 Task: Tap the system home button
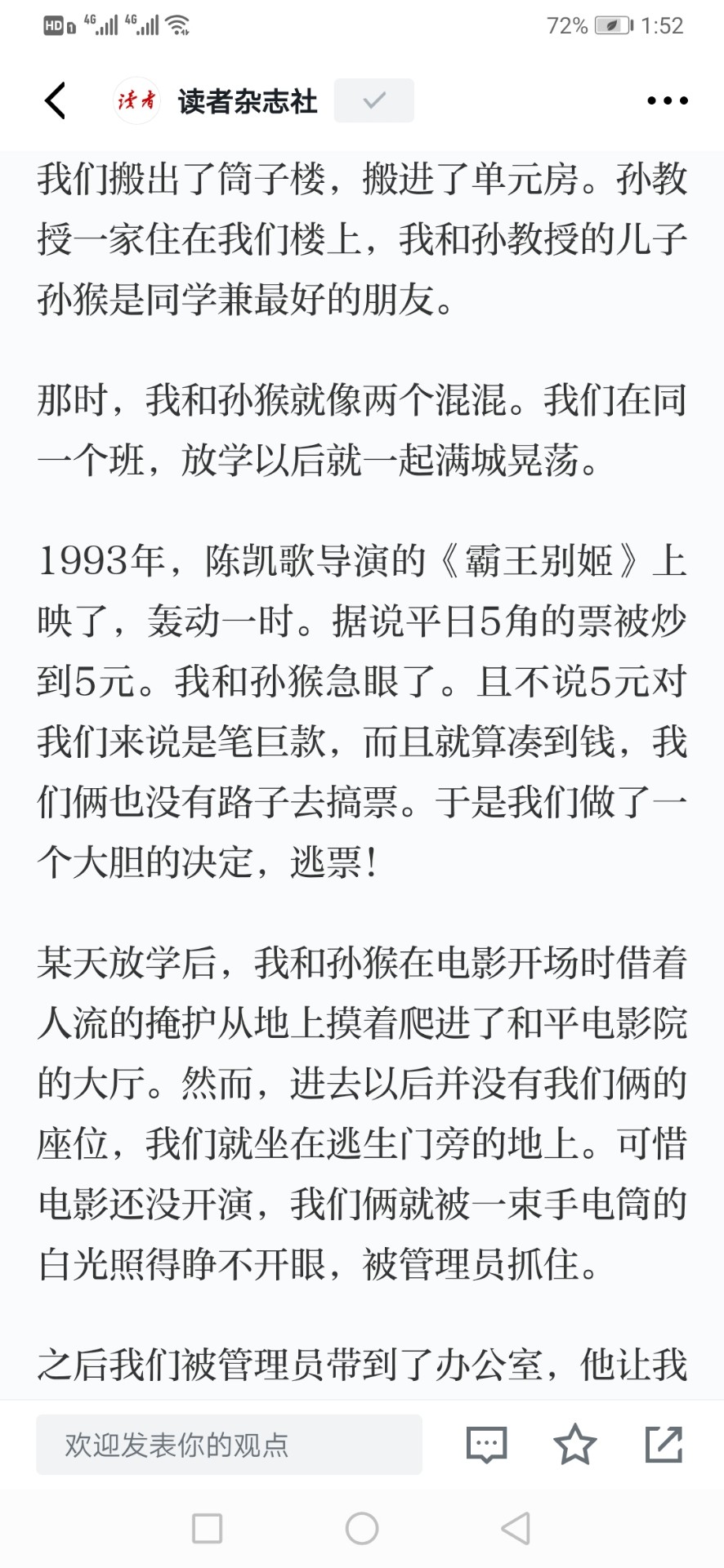click(x=362, y=1528)
